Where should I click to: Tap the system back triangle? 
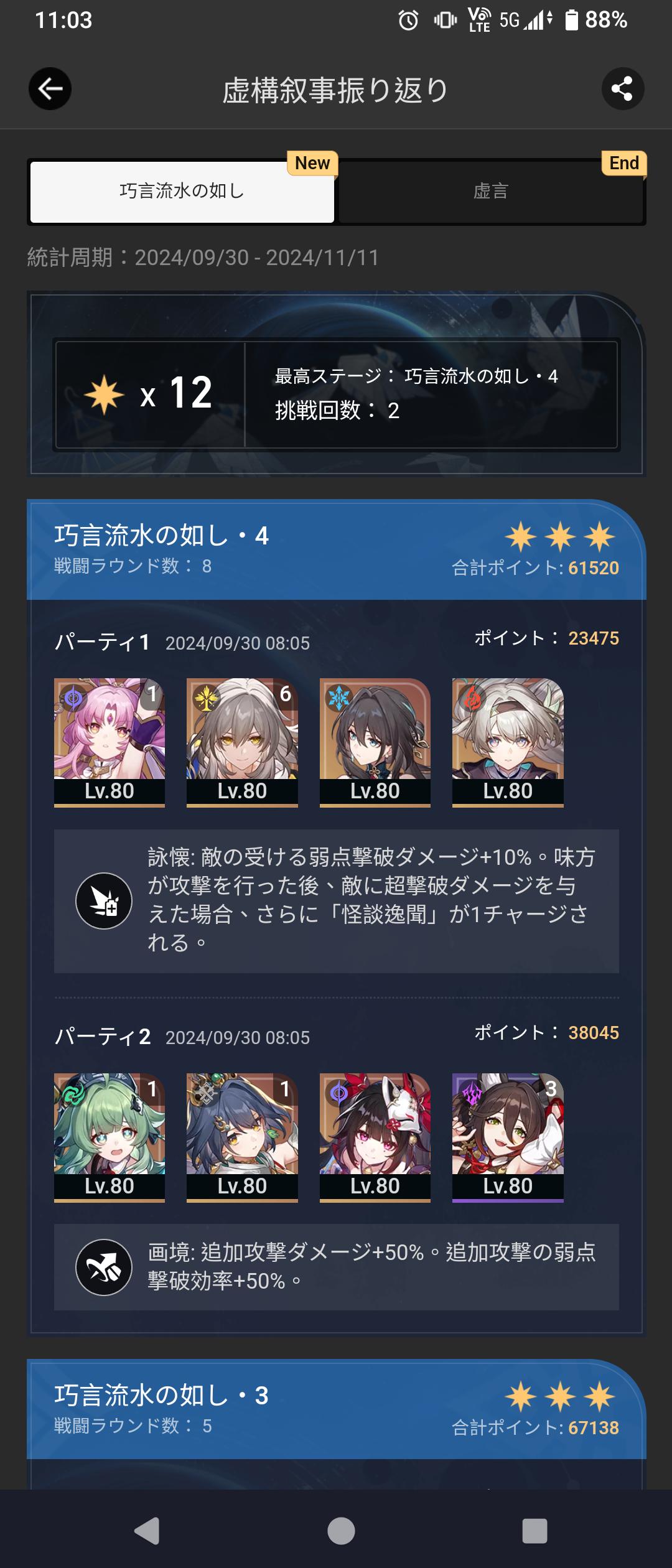click(x=148, y=1531)
